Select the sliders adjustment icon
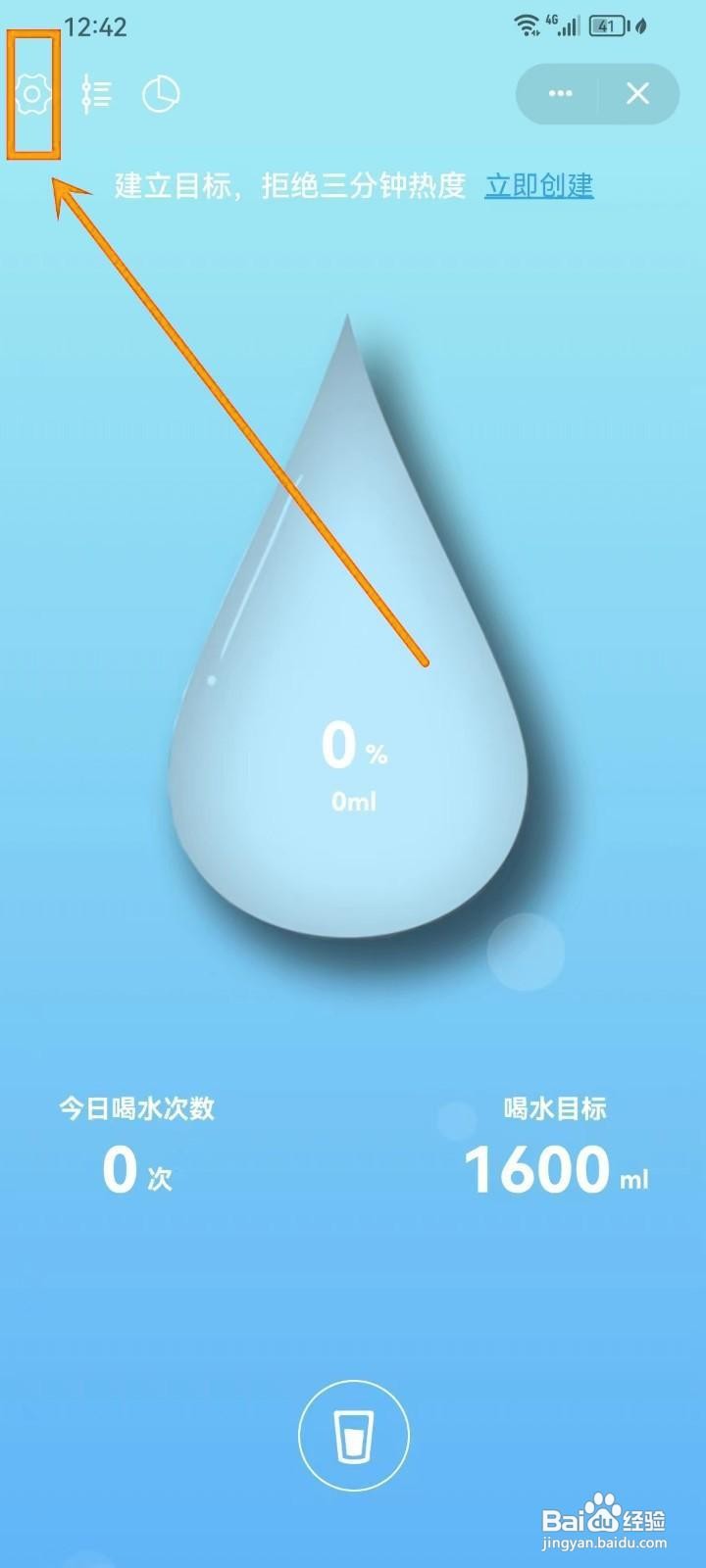This screenshot has width=706, height=1568. (x=97, y=94)
